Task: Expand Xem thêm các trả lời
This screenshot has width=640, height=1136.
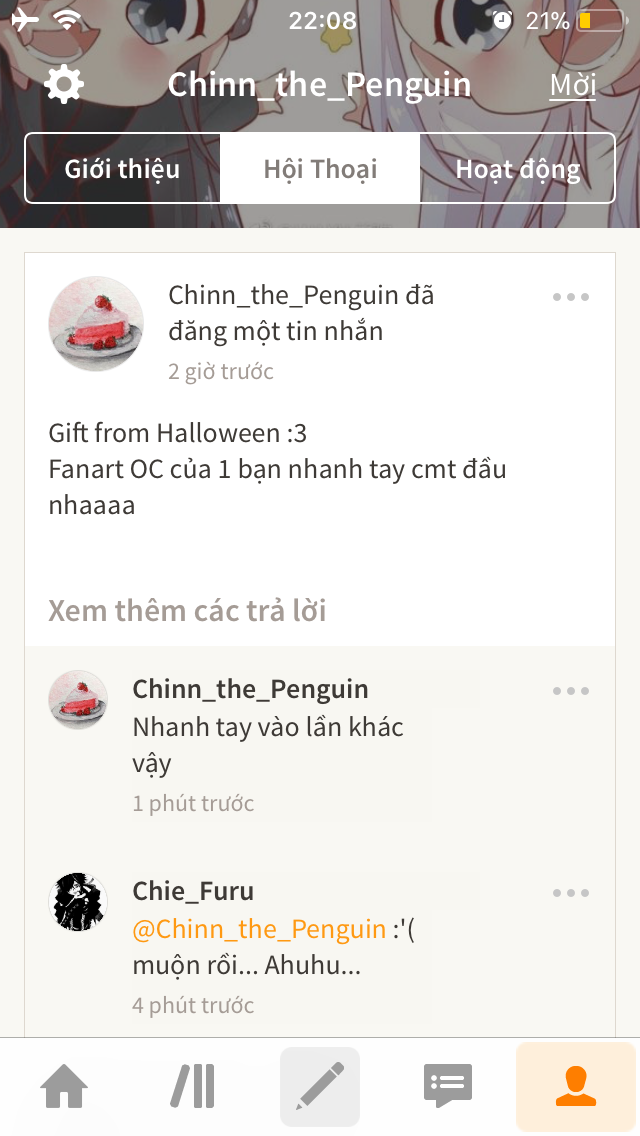Action: (x=187, y=610)
